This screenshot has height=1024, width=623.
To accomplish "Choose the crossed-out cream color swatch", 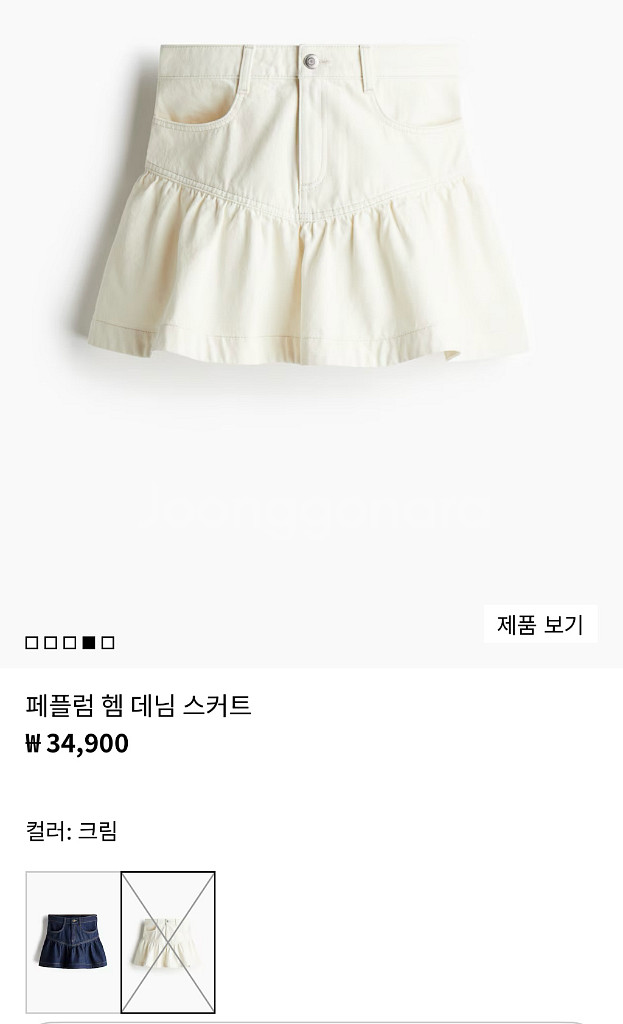I will point(168,942).
